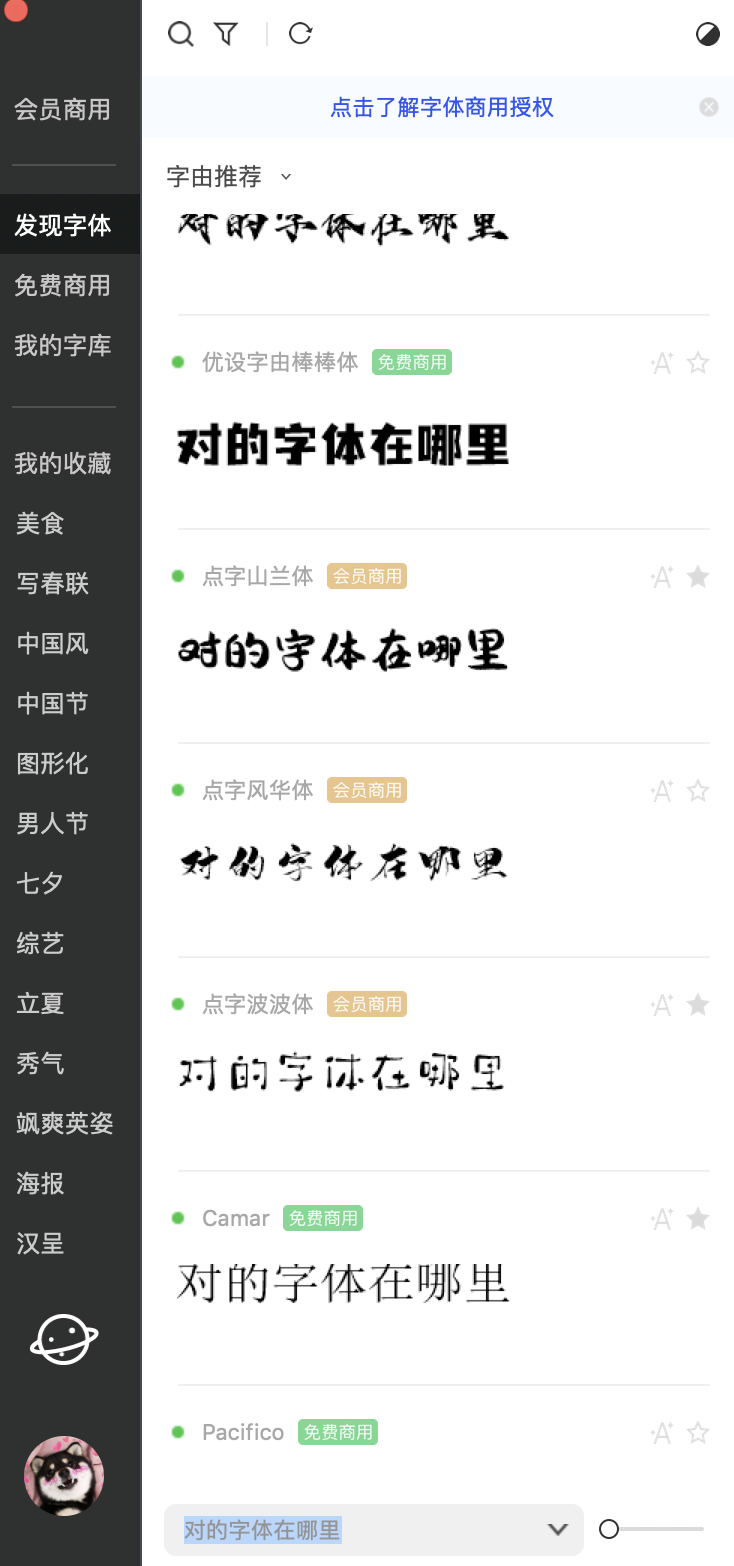The width and height of the screenshot is (734, 1566).
Task: Unfavorite the 点字山兰体 font
Action: point(698,577)
